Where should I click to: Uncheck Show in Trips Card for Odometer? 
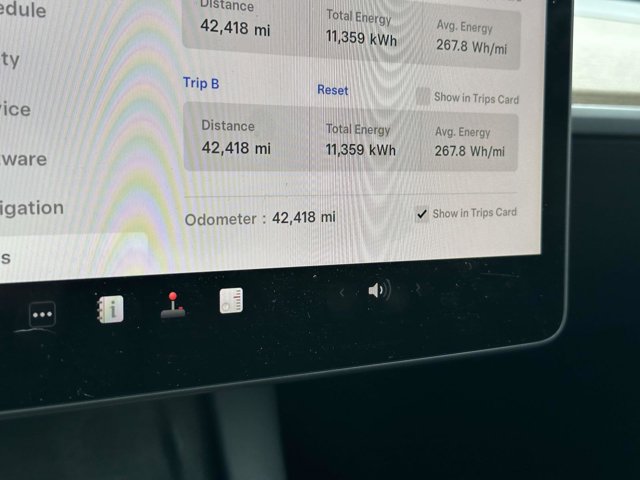pos(422,213)
